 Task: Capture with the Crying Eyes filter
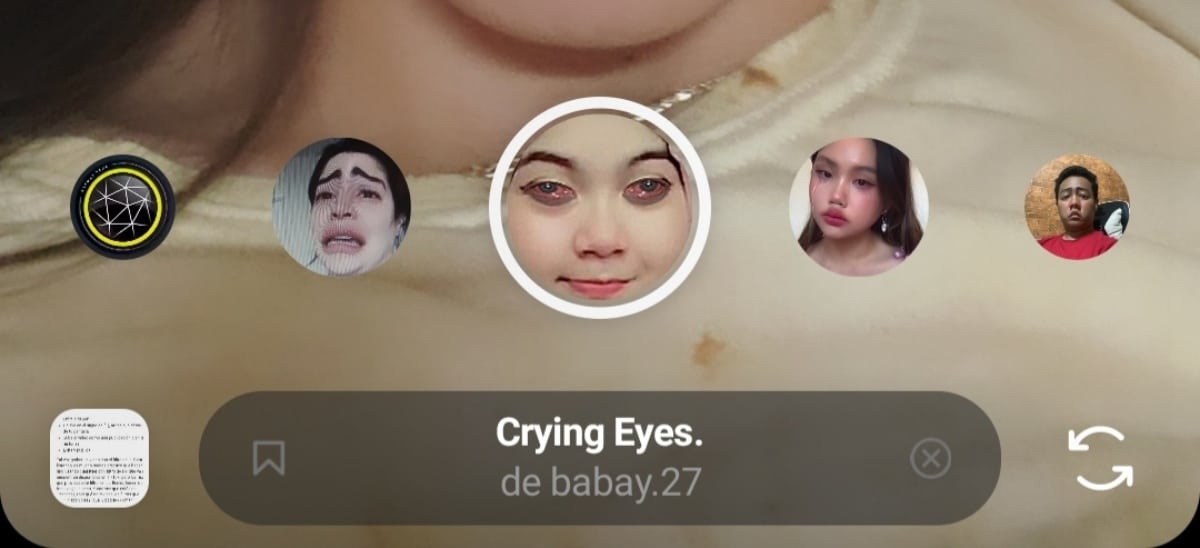599,208
